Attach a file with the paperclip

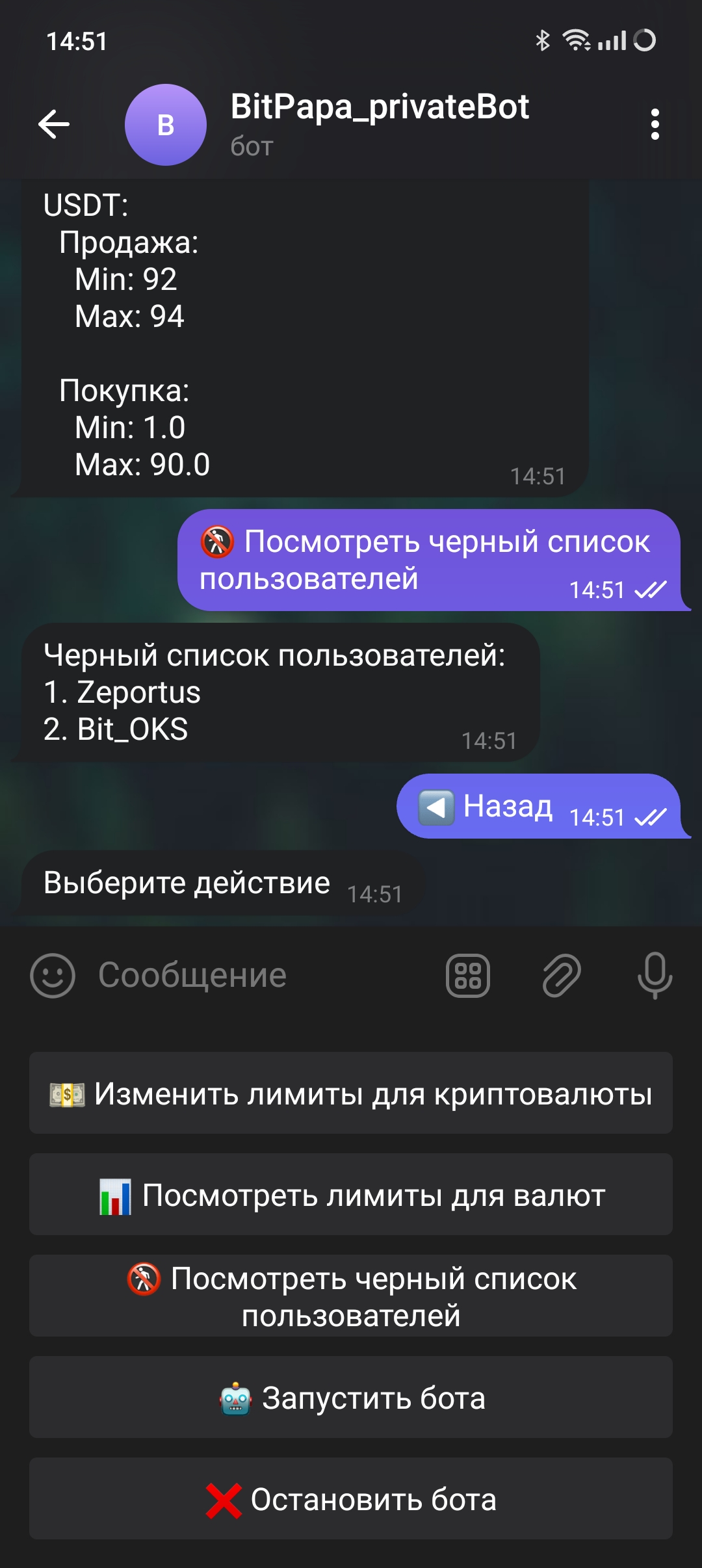click(562, 975)
